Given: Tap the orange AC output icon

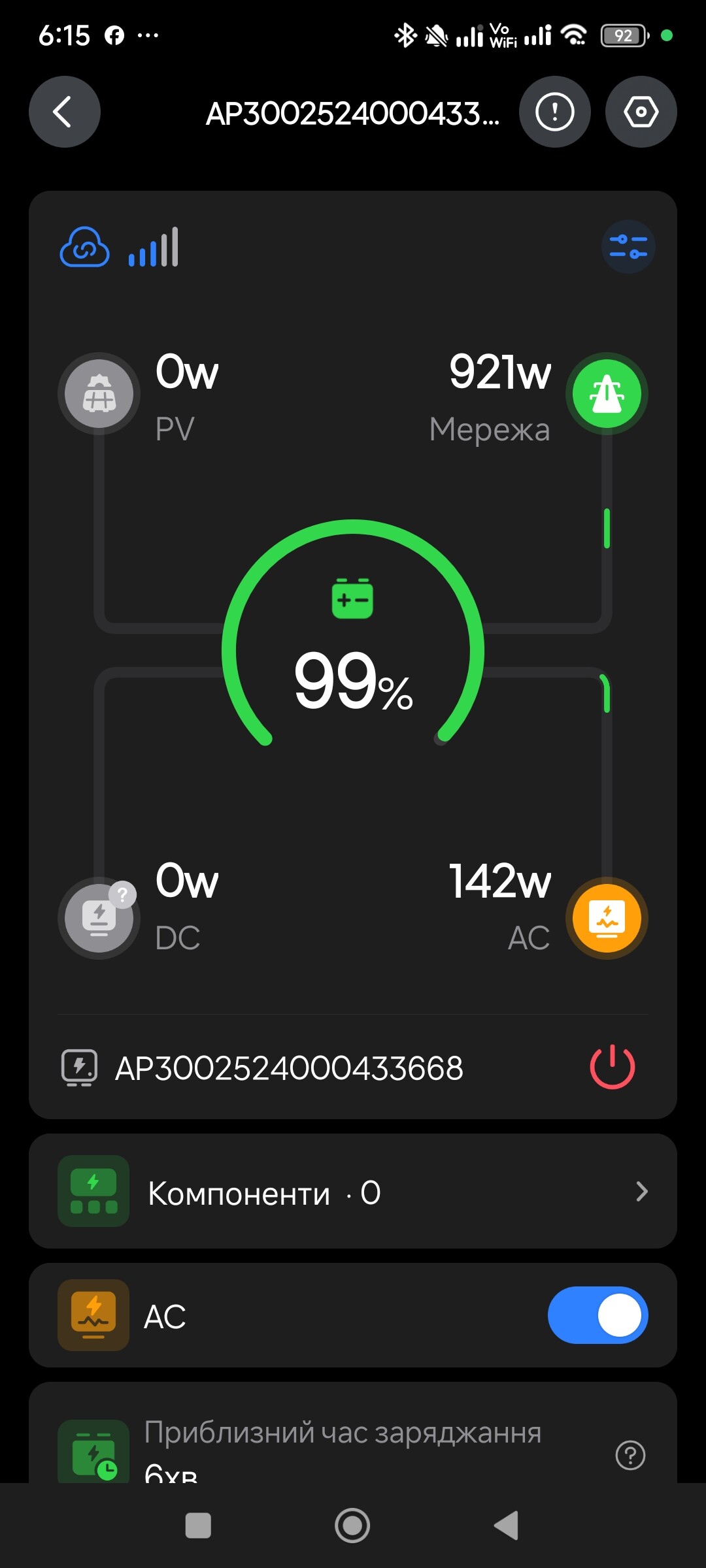Looking at the screenshot, I should [607, 917].
